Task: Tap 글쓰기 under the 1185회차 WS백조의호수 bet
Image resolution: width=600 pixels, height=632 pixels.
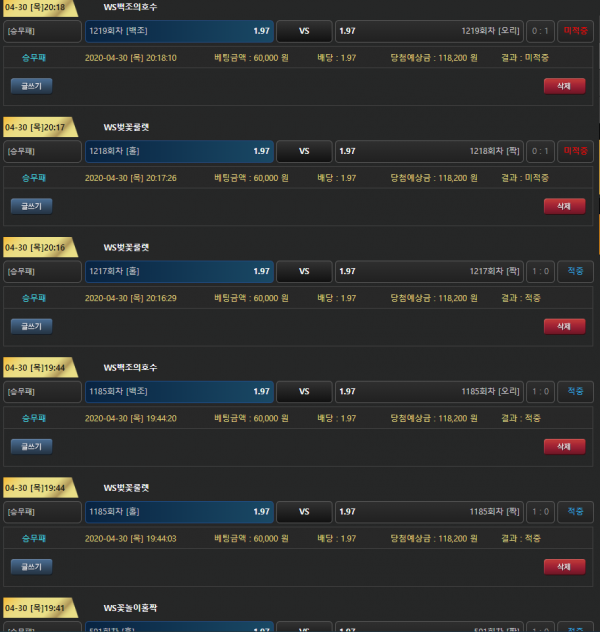Action: pyautogui.click(x=30, y=446)
